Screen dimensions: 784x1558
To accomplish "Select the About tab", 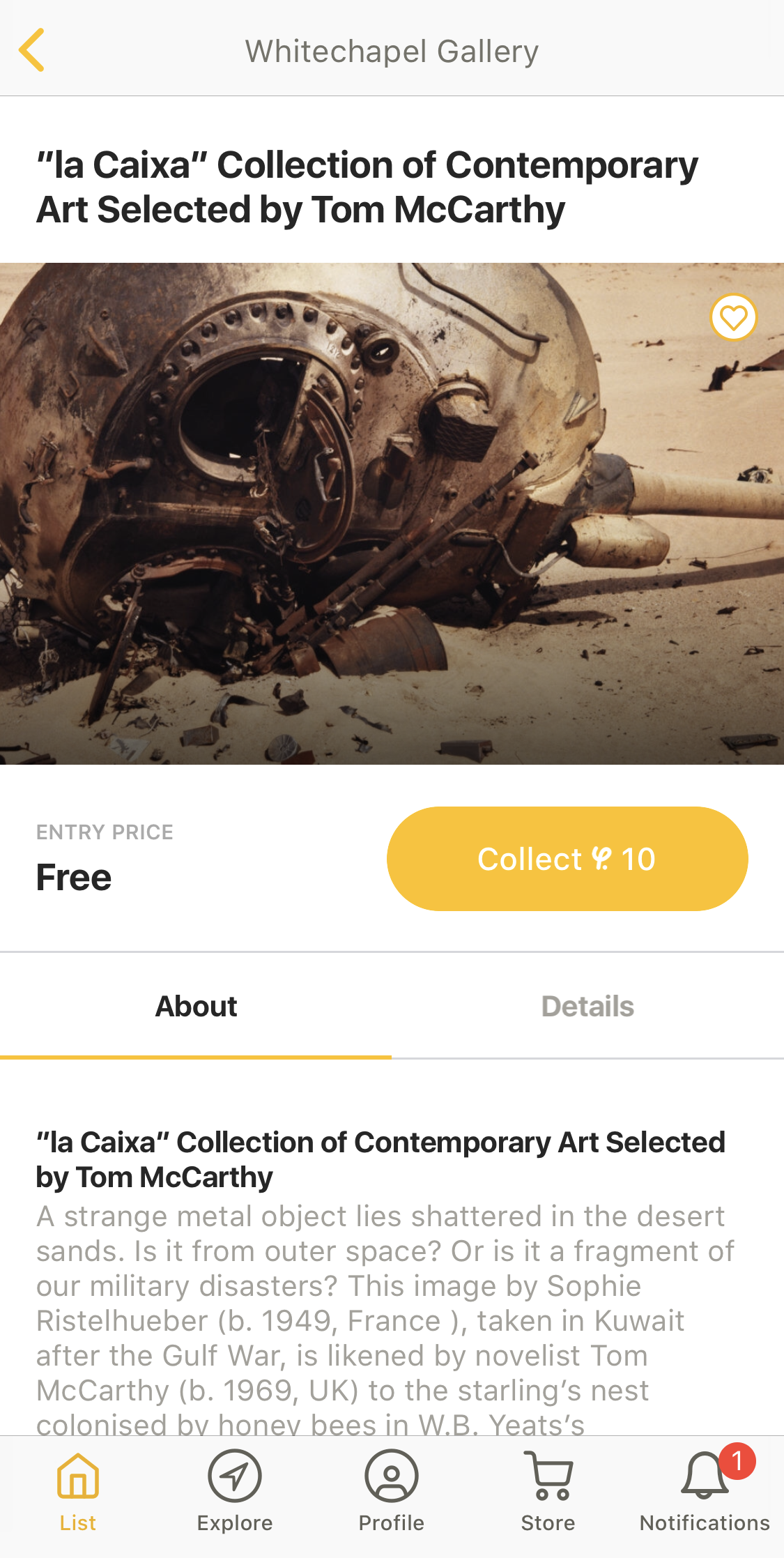I will point(196,1007).
